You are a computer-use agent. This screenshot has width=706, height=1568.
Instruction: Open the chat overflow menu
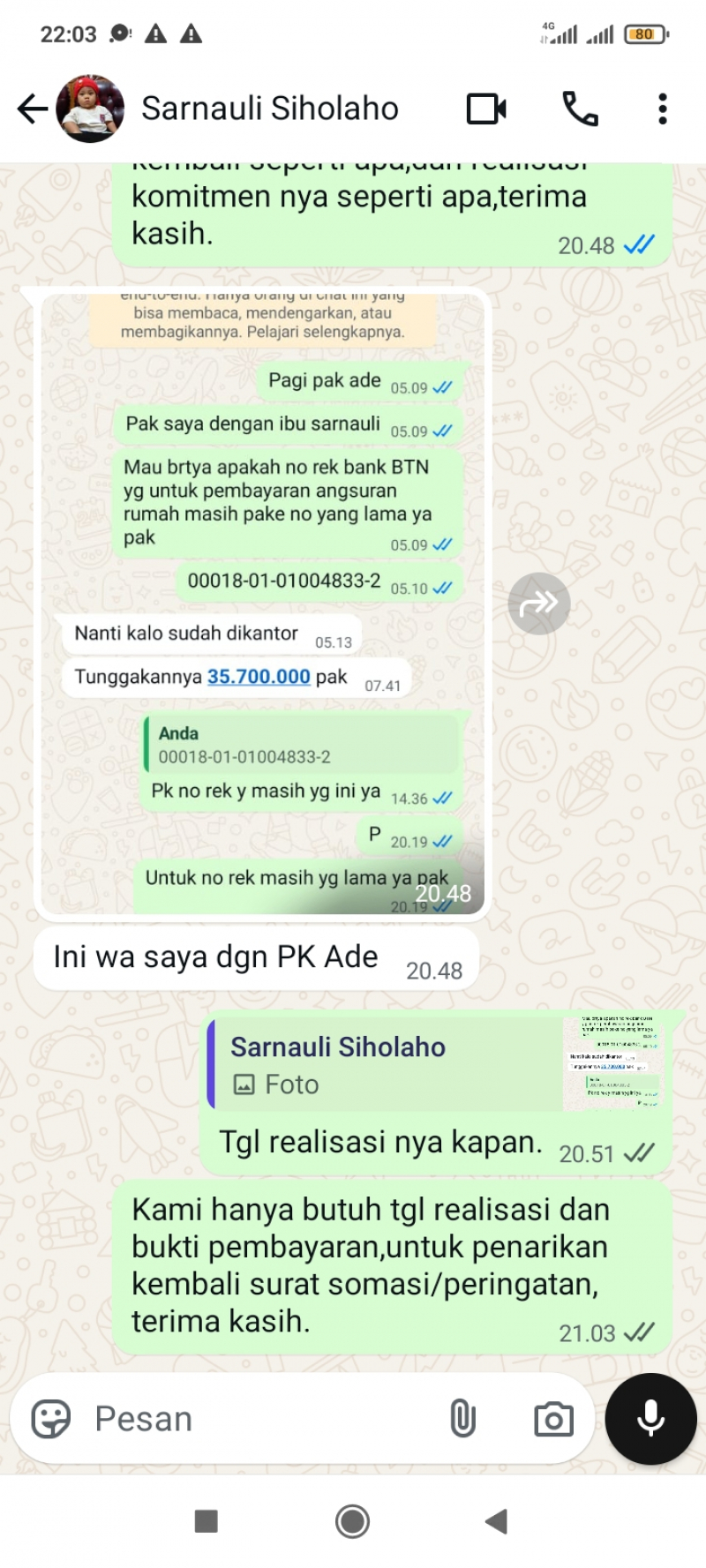[662, 109]
